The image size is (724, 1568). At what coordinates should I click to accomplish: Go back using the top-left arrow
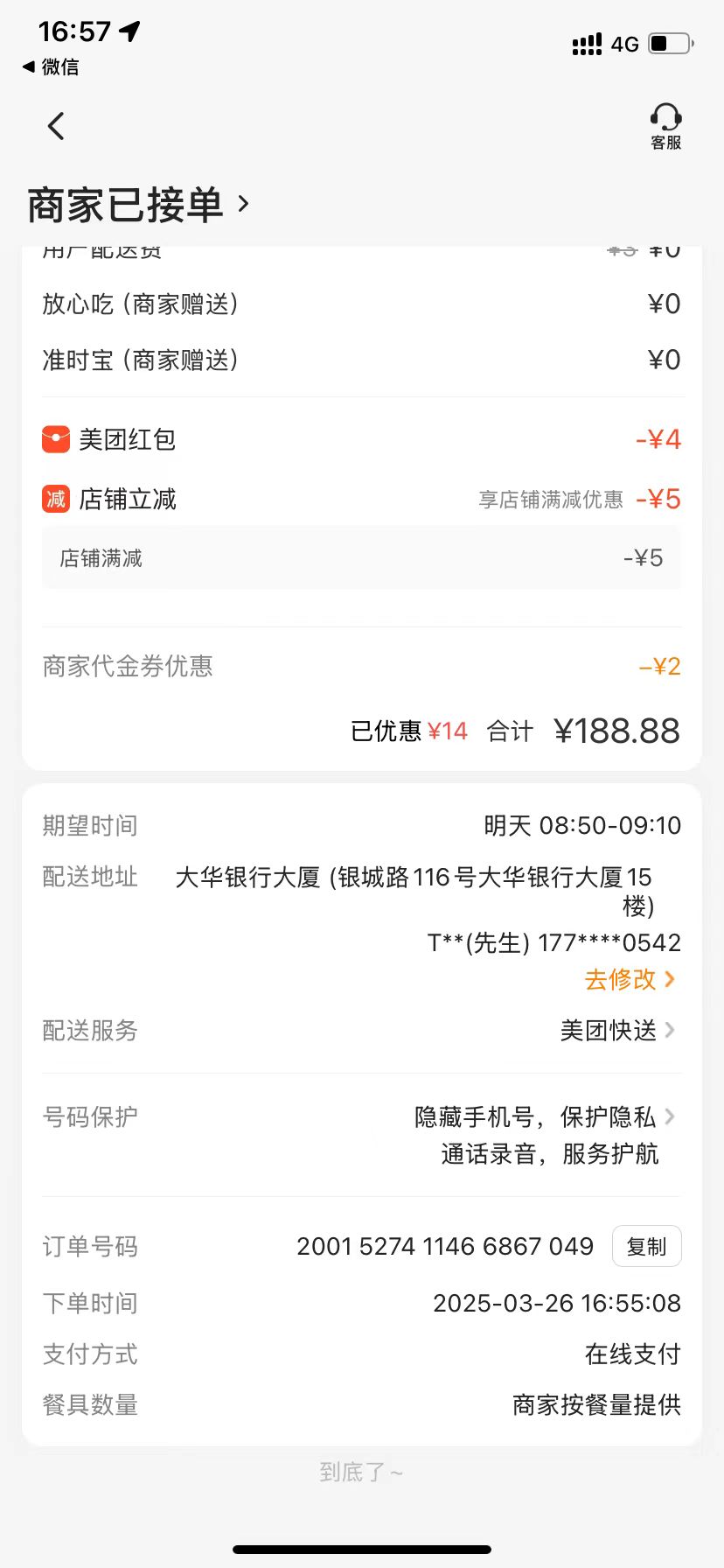coord(56,126)
